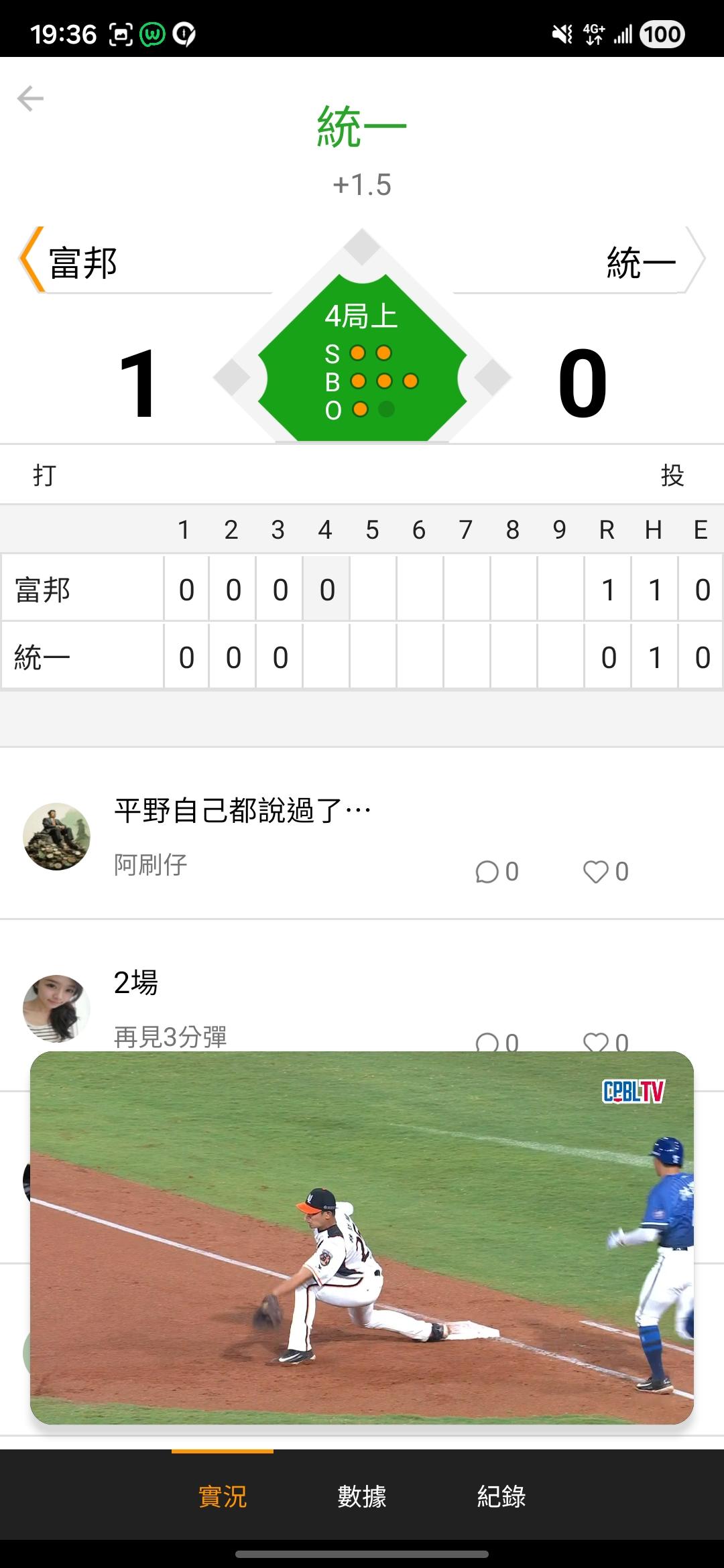Switch to the 實況 tab
Image resolution: width=724 pixels, height=1568 pixels.
tap(223, 1496)
